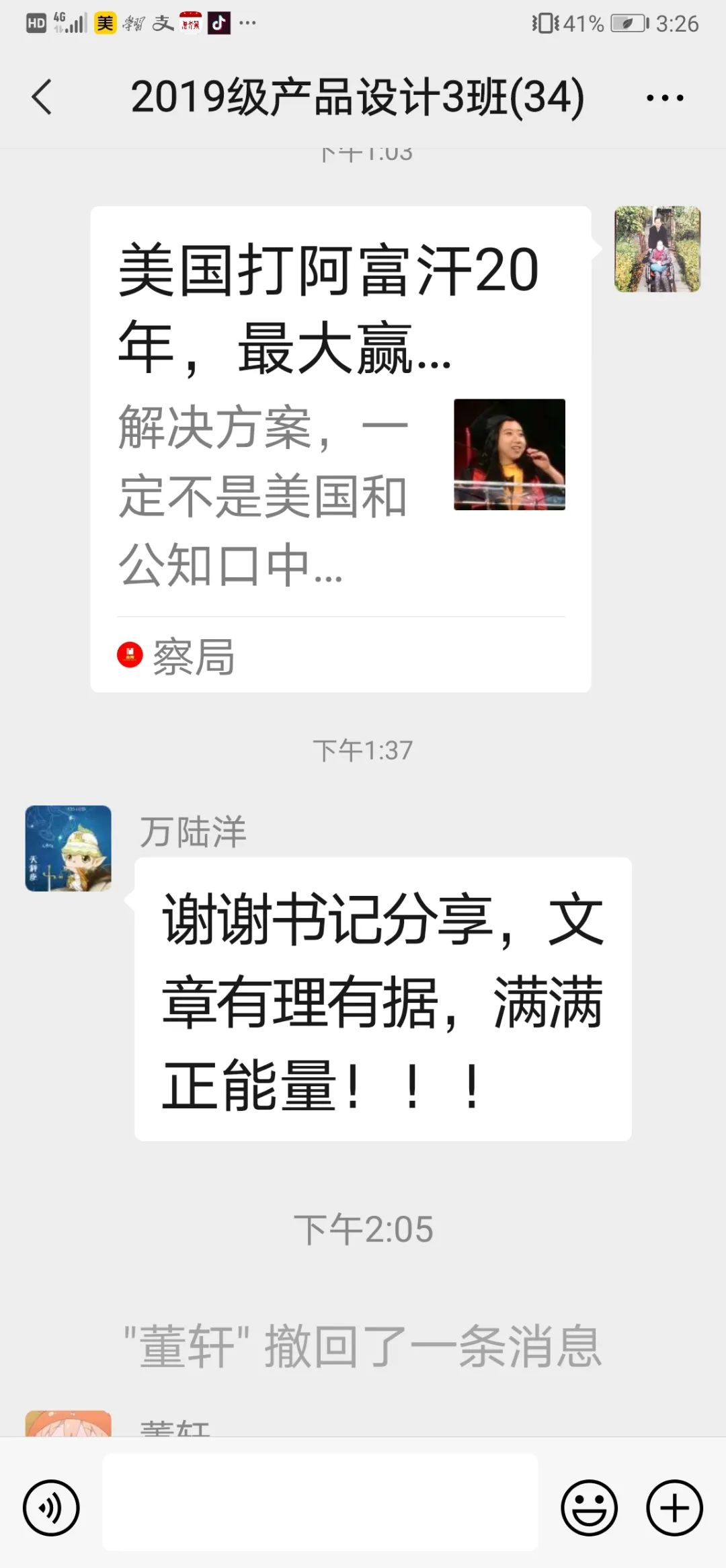726x1568 pixels.
Task: Open the plus attachment menu
Action: (x=674, y=1508)
